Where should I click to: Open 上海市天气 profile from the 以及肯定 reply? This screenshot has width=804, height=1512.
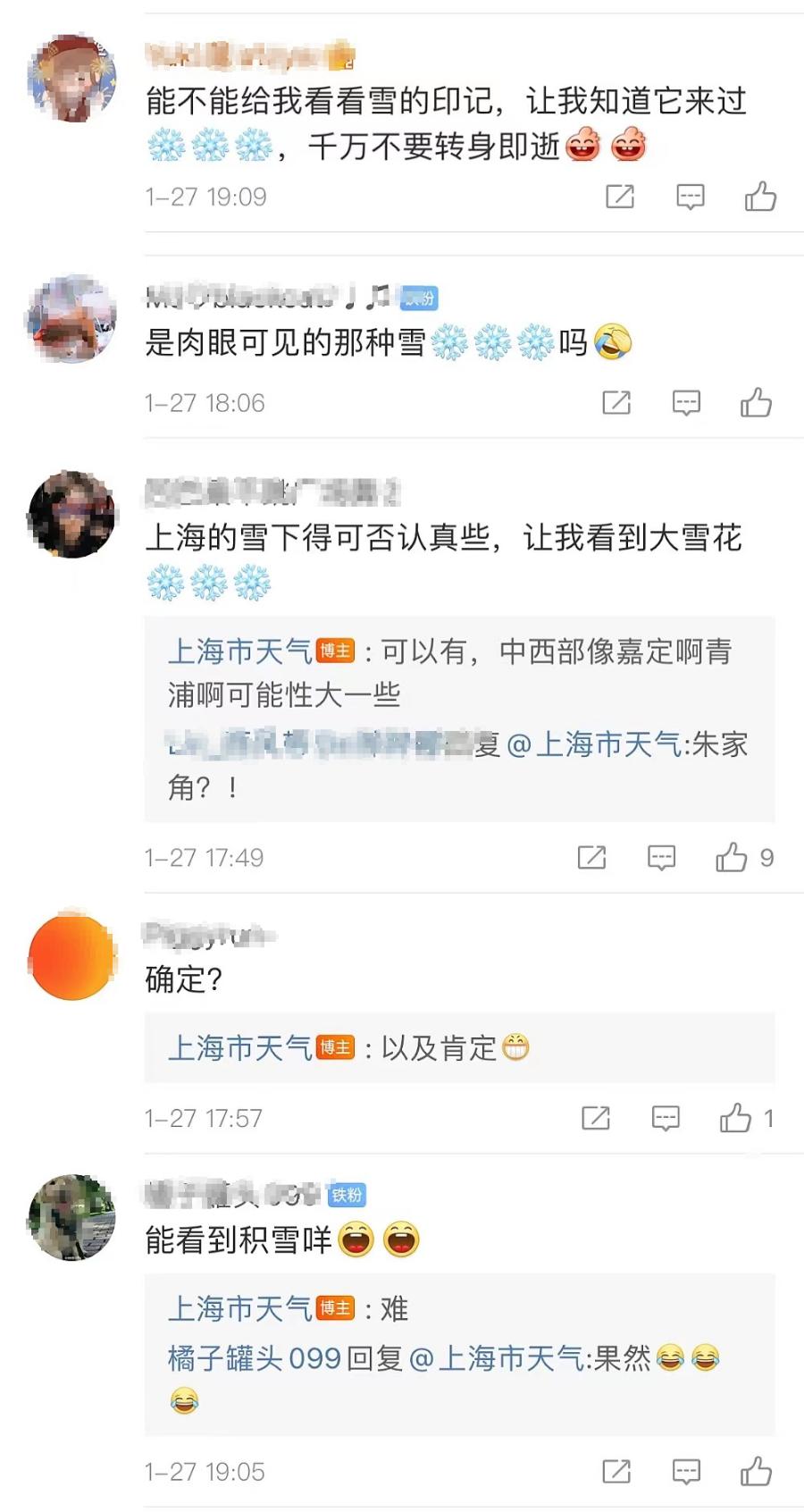coord(239,1047)
